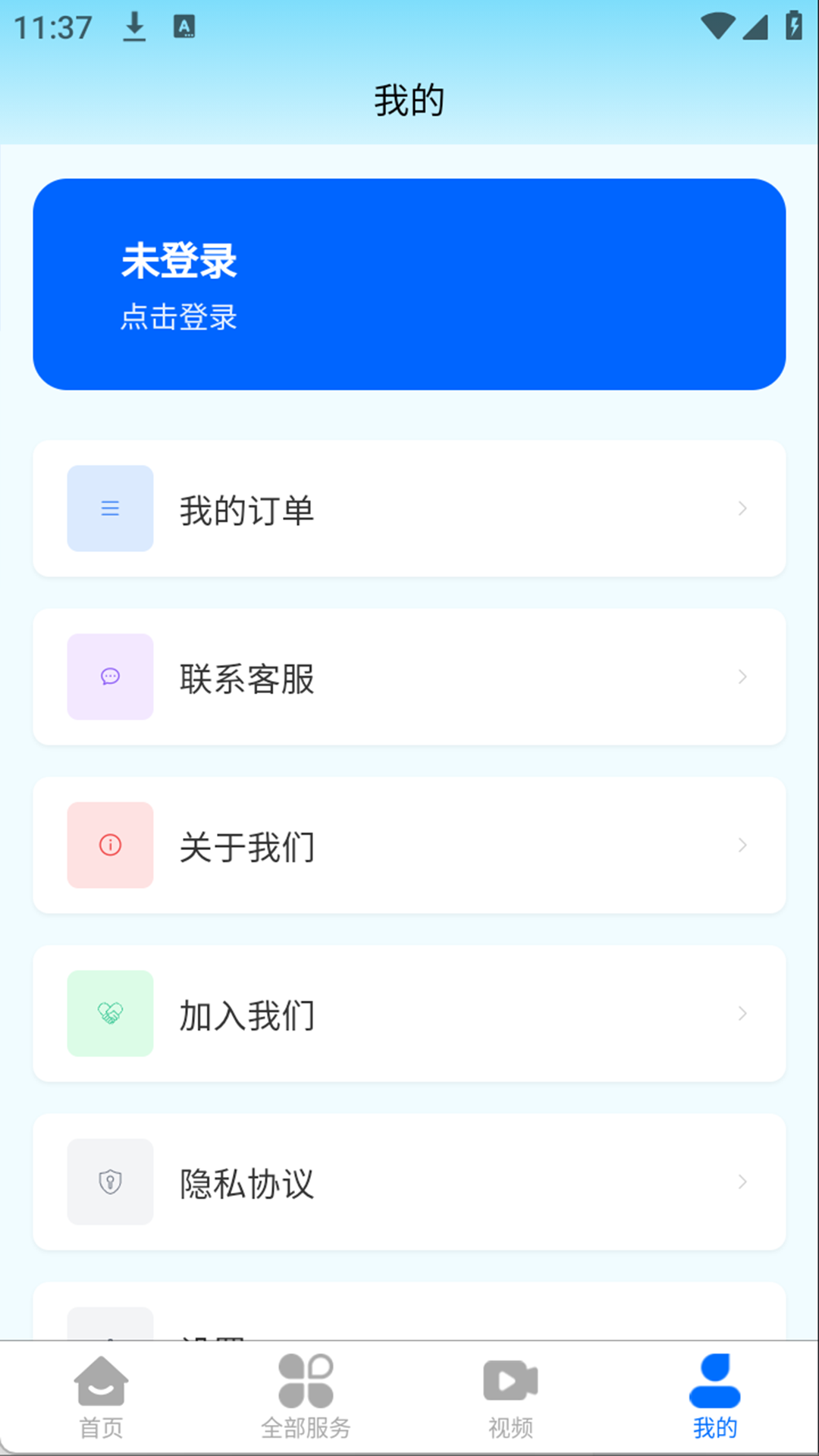
Task: Tap the 隐私协议 shield icon
Action: pyautogui.click(x=109, y=1182)
